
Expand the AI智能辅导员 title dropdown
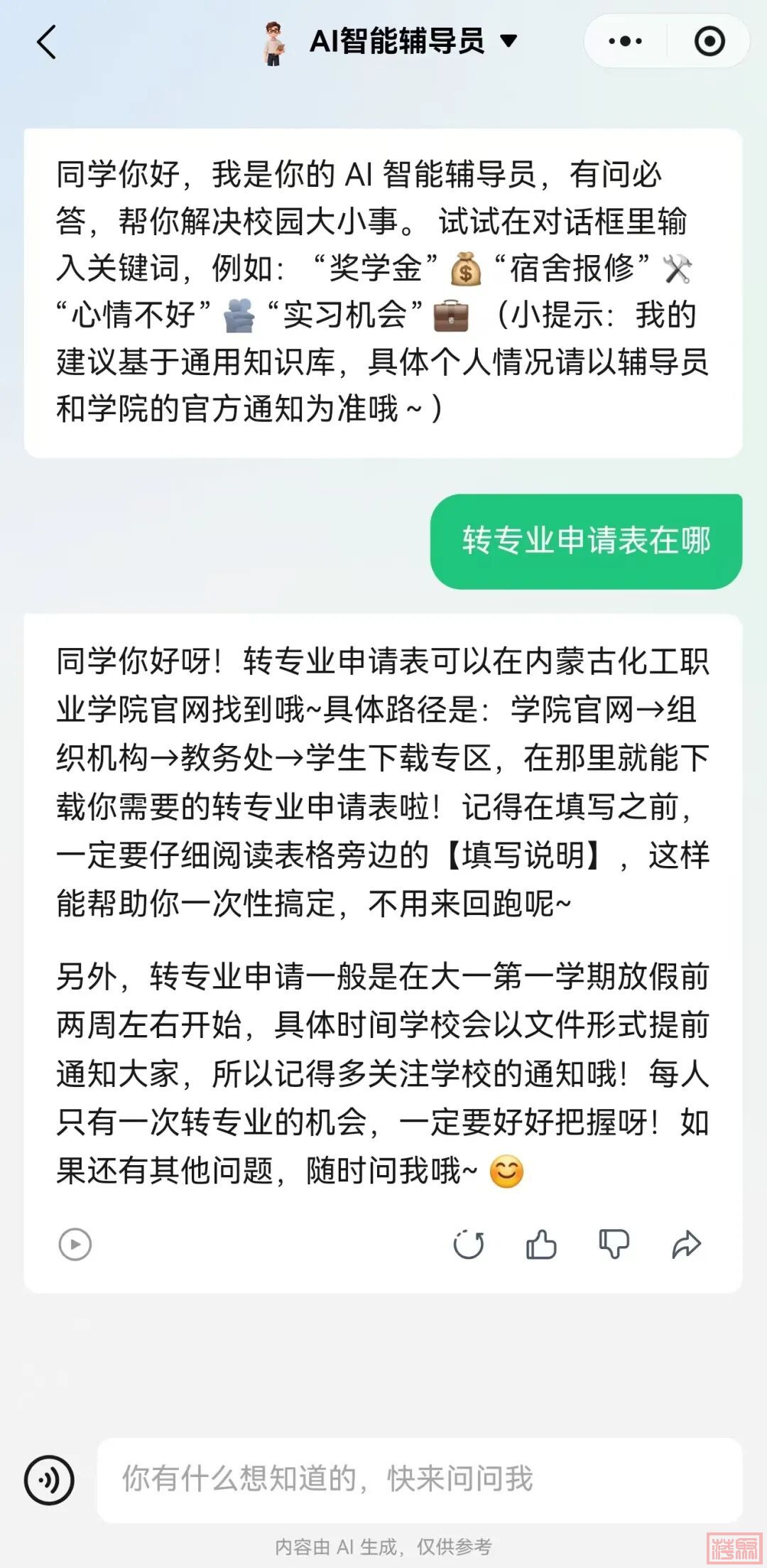[508, 41]
